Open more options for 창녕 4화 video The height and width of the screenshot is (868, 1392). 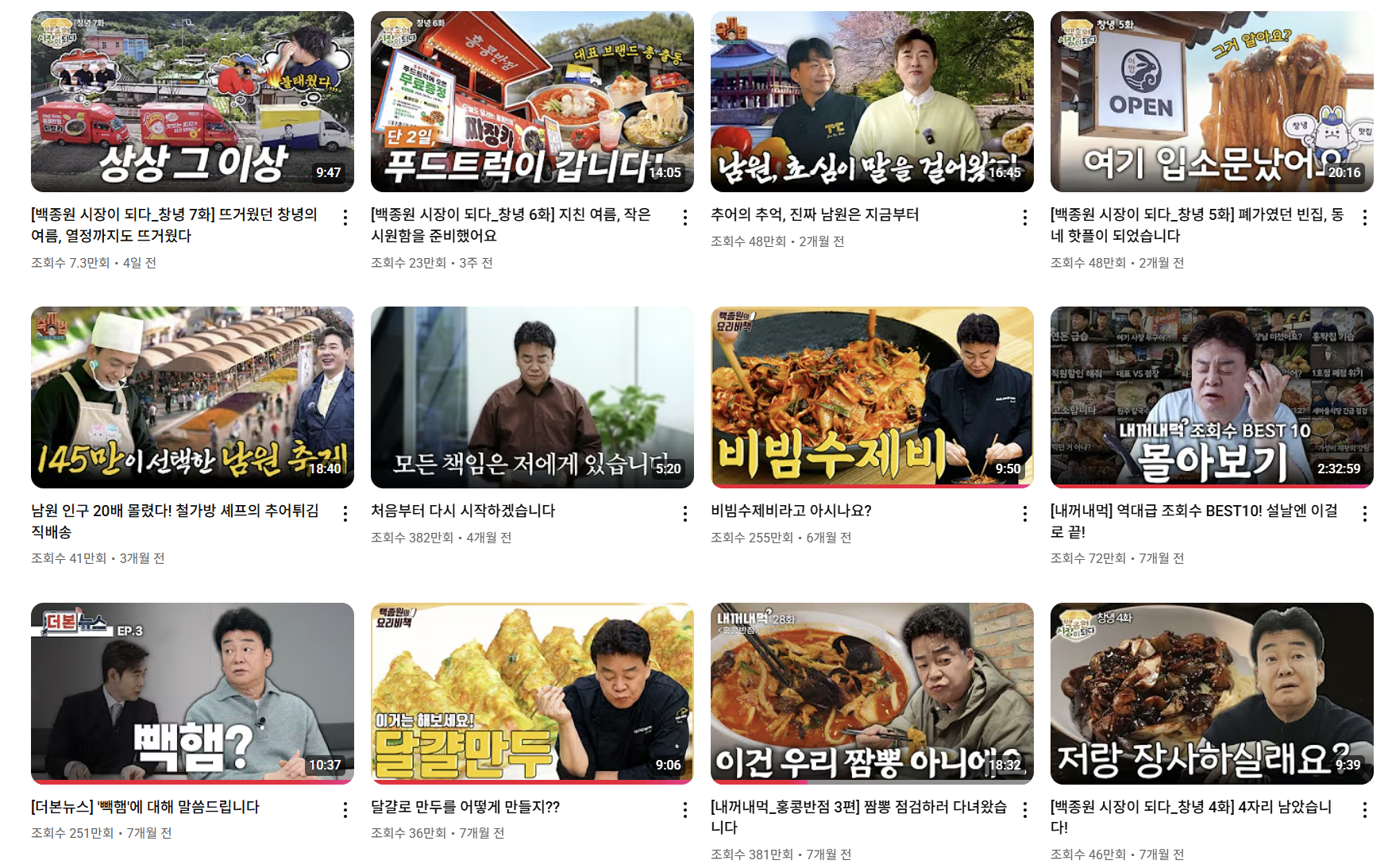[1365, 810]
